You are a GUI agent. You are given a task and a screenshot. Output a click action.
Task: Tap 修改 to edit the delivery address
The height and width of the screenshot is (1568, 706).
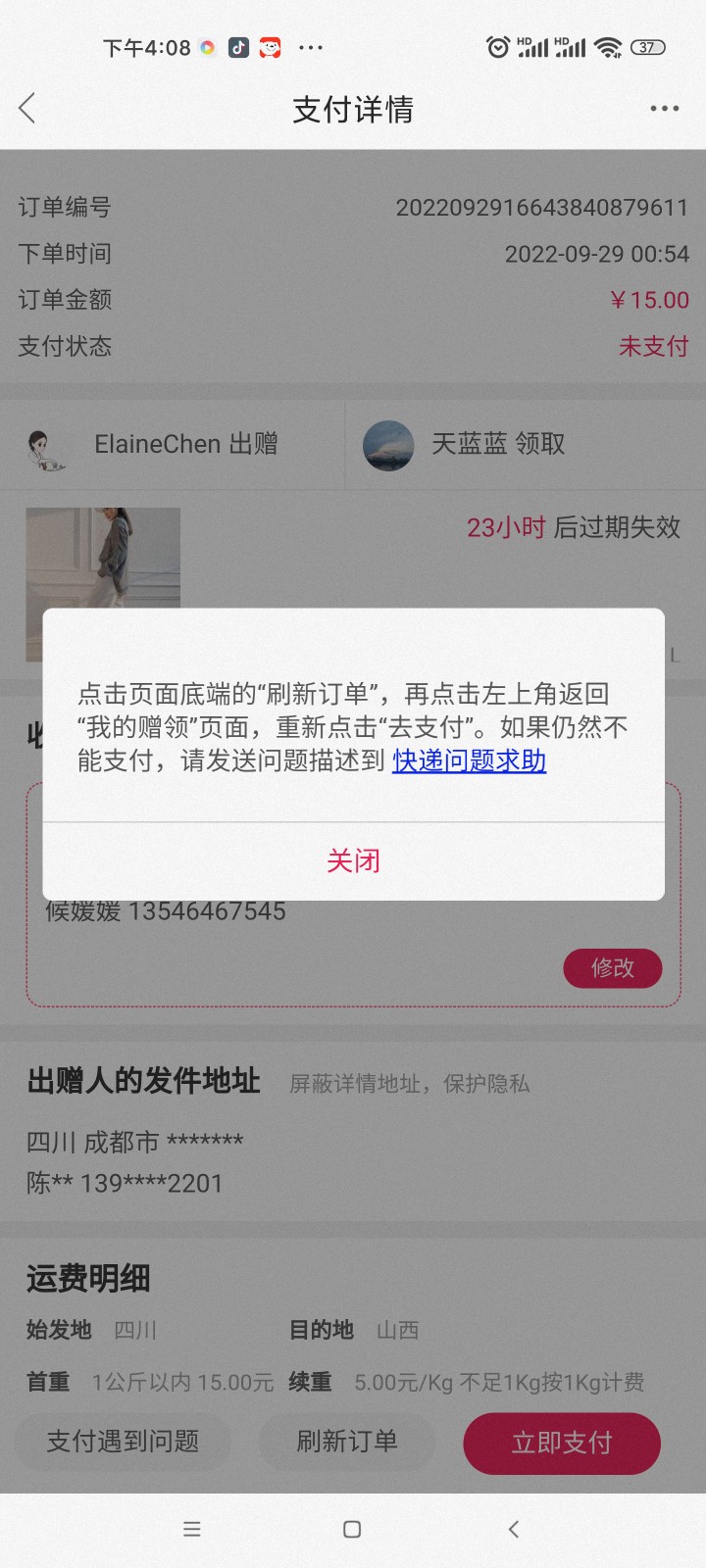(x=612, y=968)
